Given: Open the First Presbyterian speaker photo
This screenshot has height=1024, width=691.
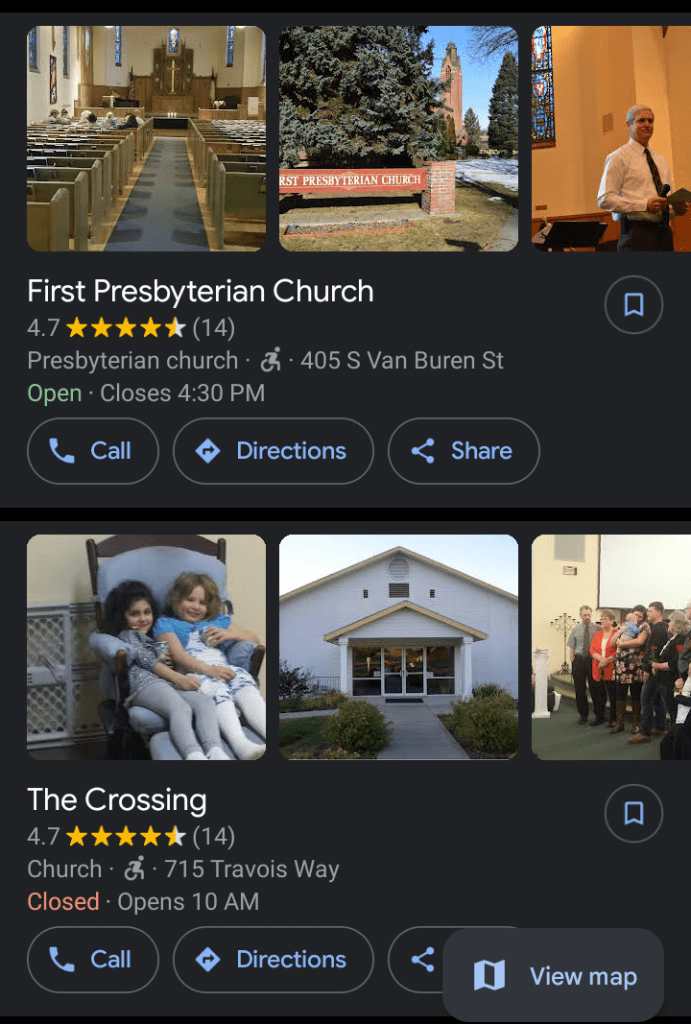Looking at the screenshot, I should tap(611, 139).
